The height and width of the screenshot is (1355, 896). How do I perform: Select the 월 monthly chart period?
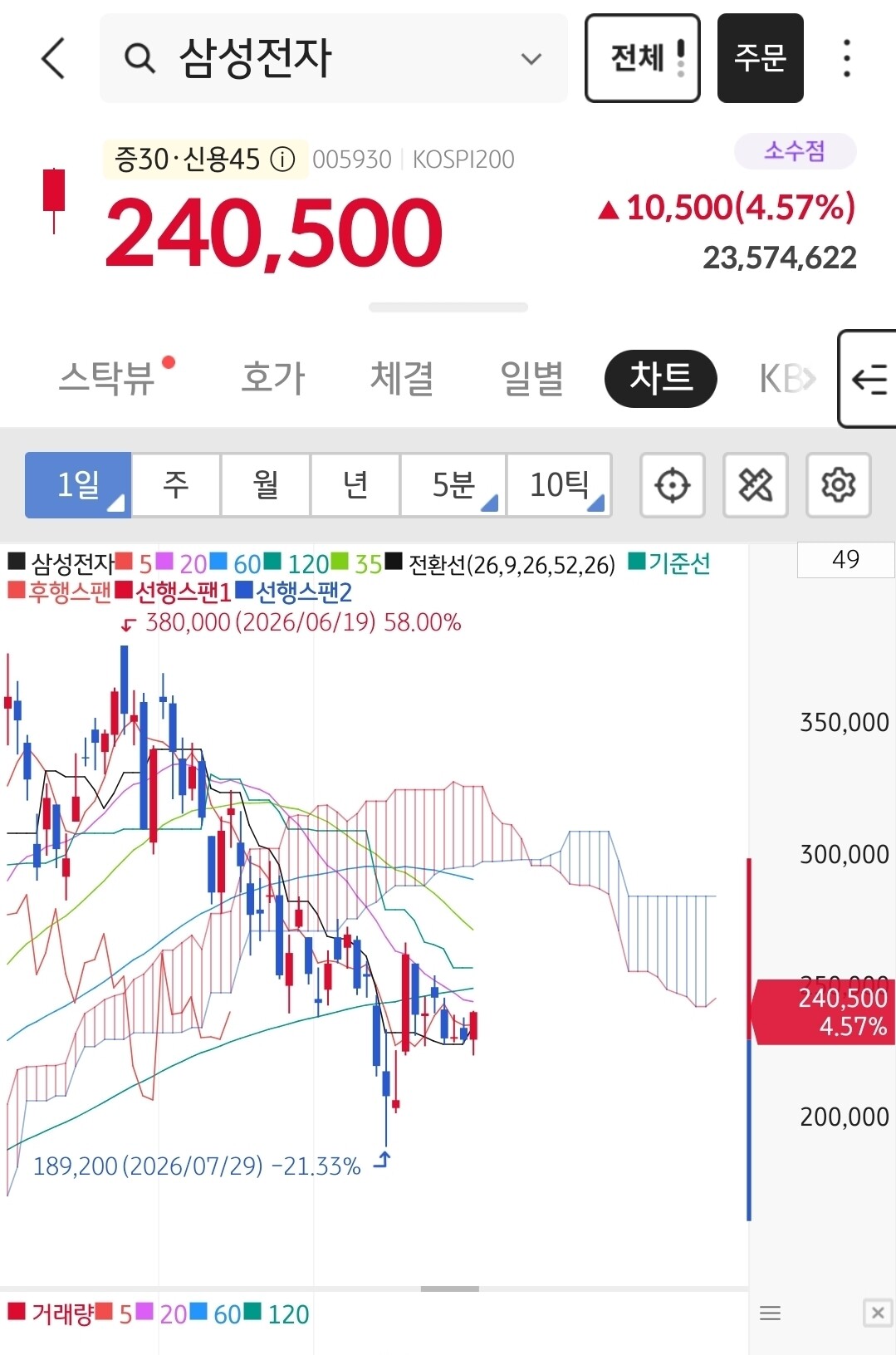tap(265, 484)
